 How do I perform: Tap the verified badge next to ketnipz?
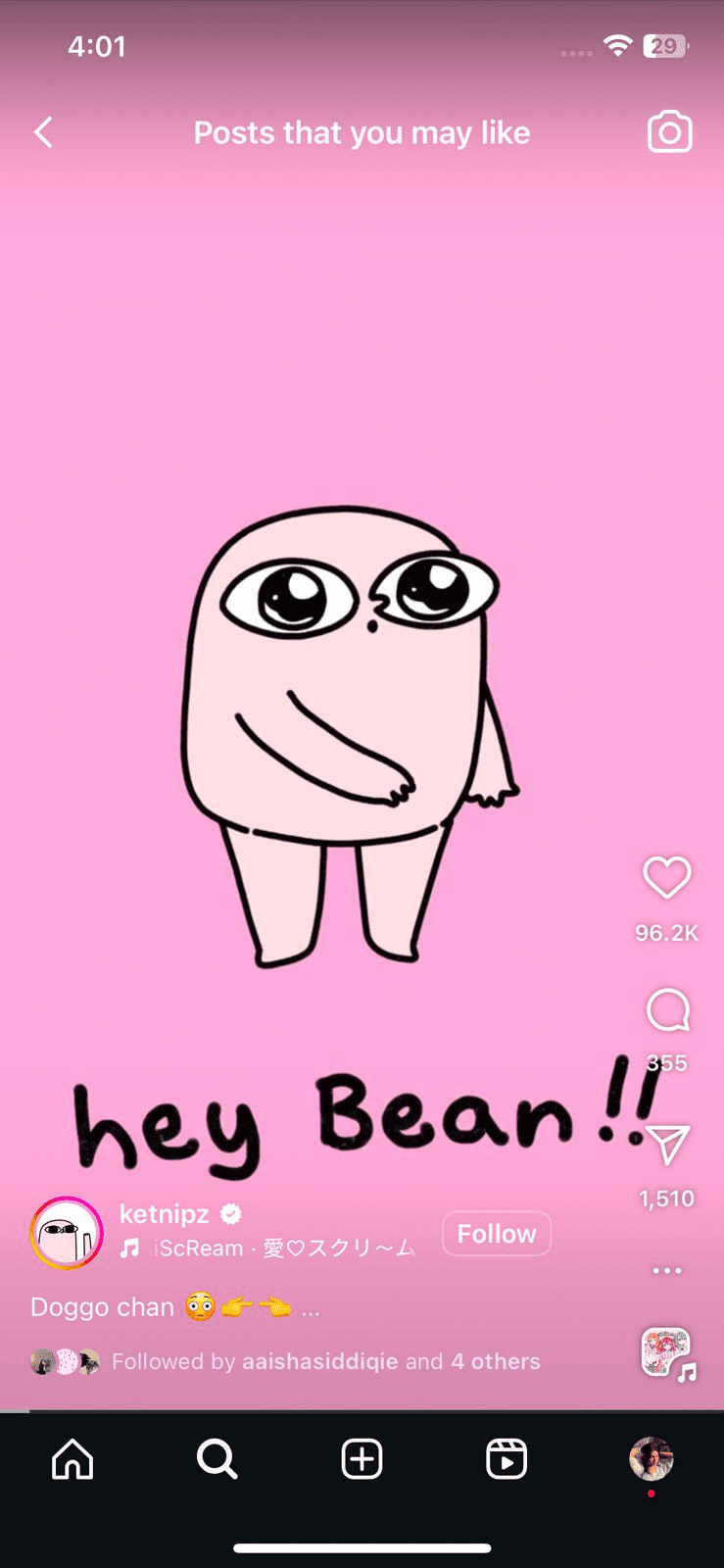pyautogui.click(x=229, y=1213)
